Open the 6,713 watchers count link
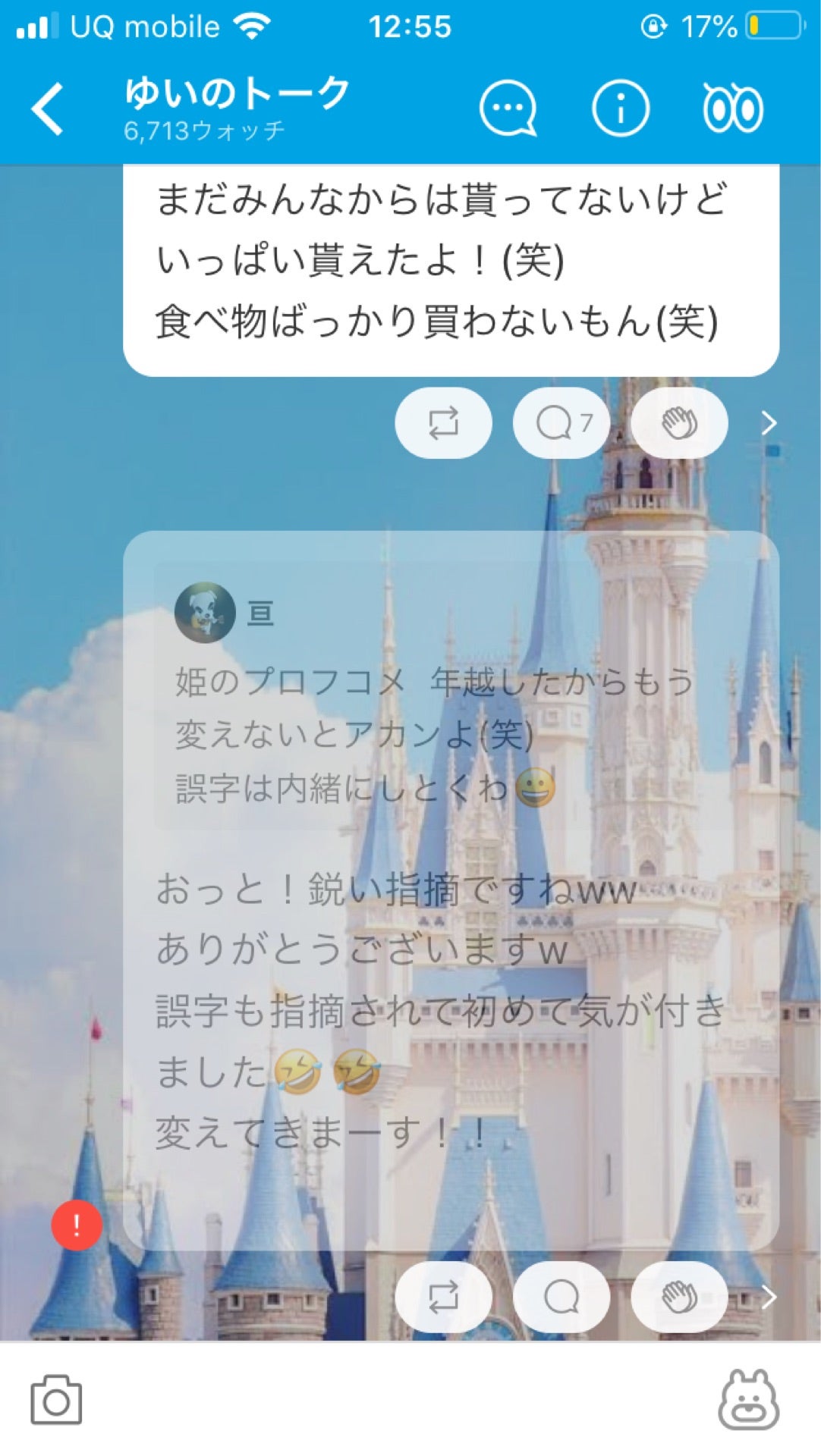 (x=203, y=130)
